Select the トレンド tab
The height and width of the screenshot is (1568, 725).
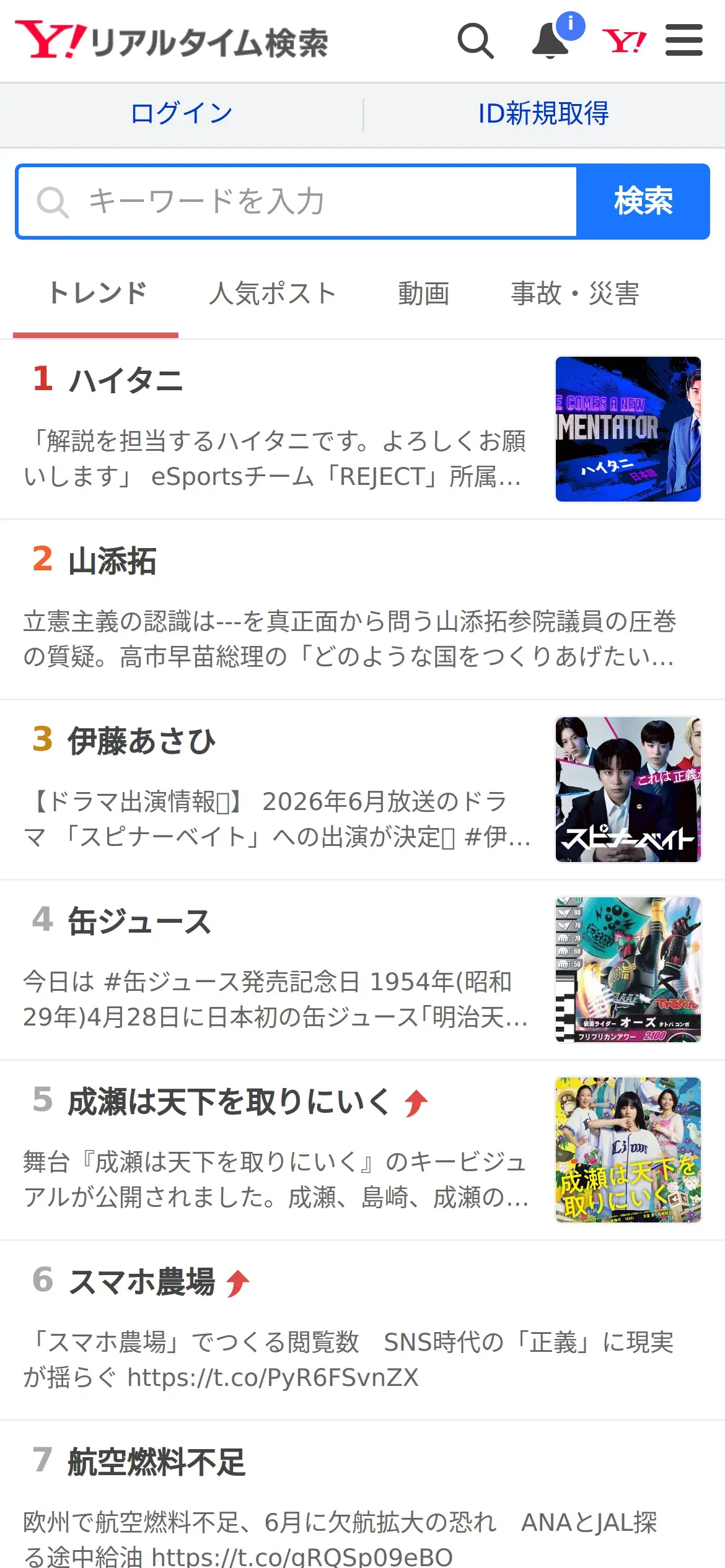[97, 294]
